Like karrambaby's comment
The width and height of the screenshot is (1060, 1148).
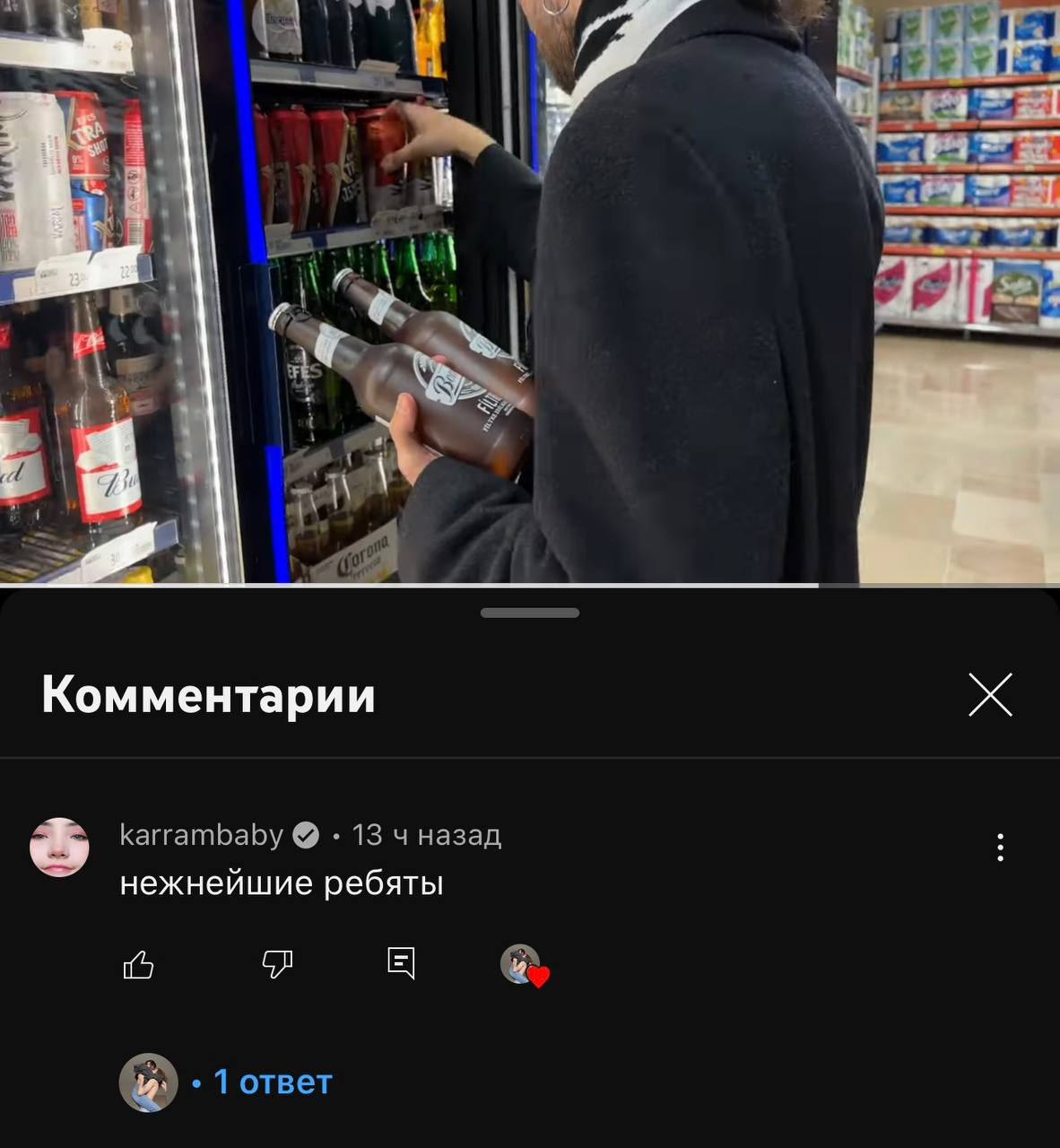(138, 965)
